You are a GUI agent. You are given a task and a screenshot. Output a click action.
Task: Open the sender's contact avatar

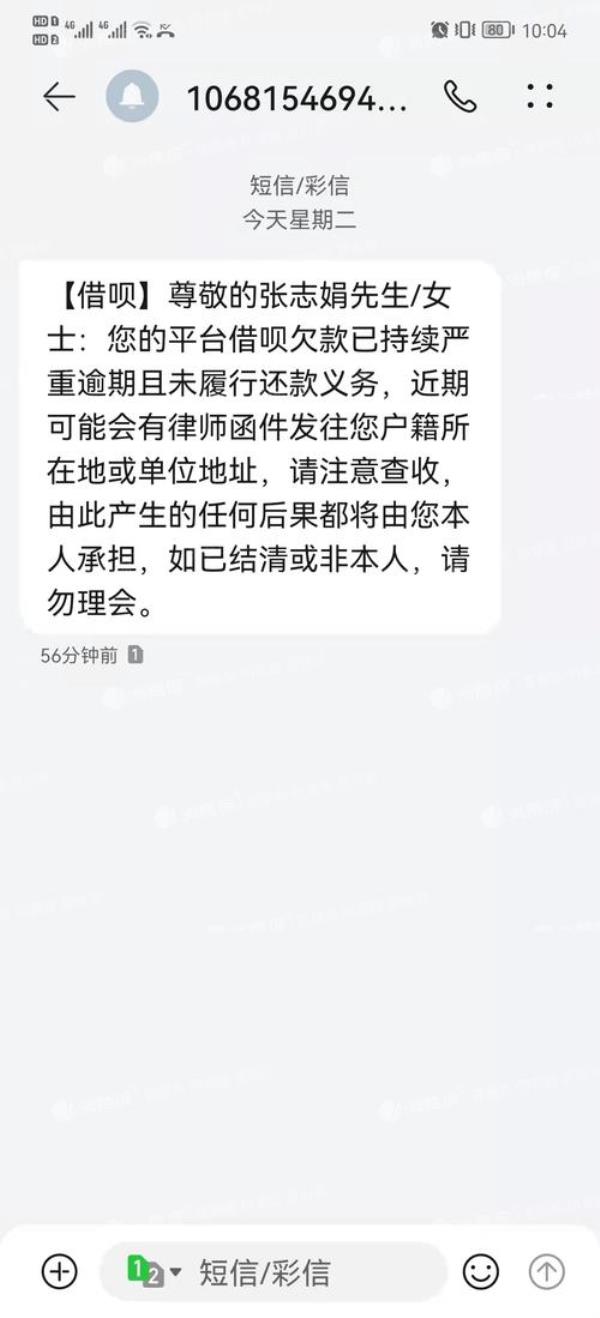132,96
